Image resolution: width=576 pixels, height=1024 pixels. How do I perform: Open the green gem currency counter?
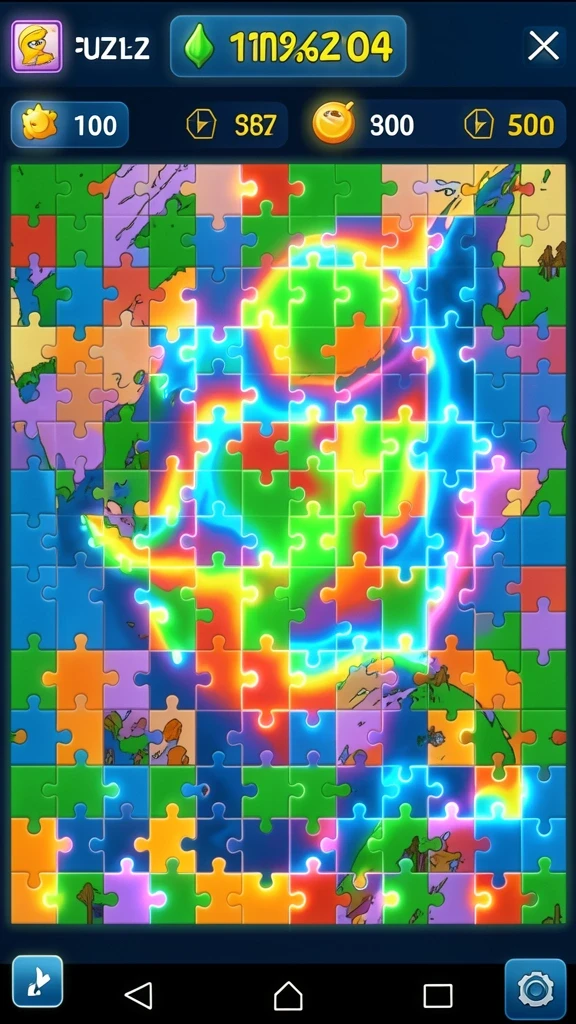[x=288, y=46]
